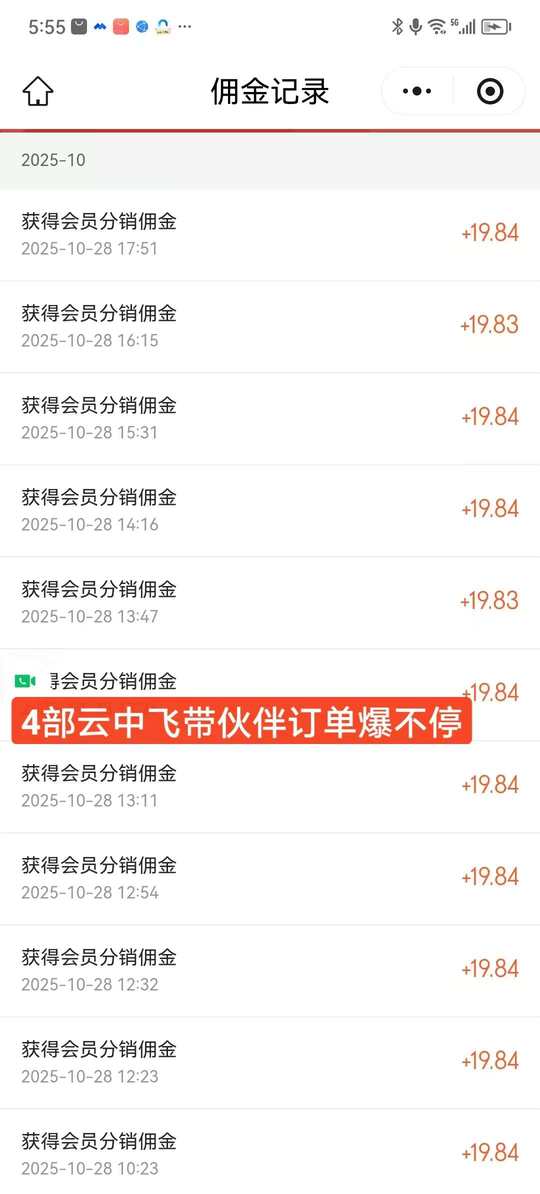
Task: Go to the mini program home page
Action: pos(37,92)
